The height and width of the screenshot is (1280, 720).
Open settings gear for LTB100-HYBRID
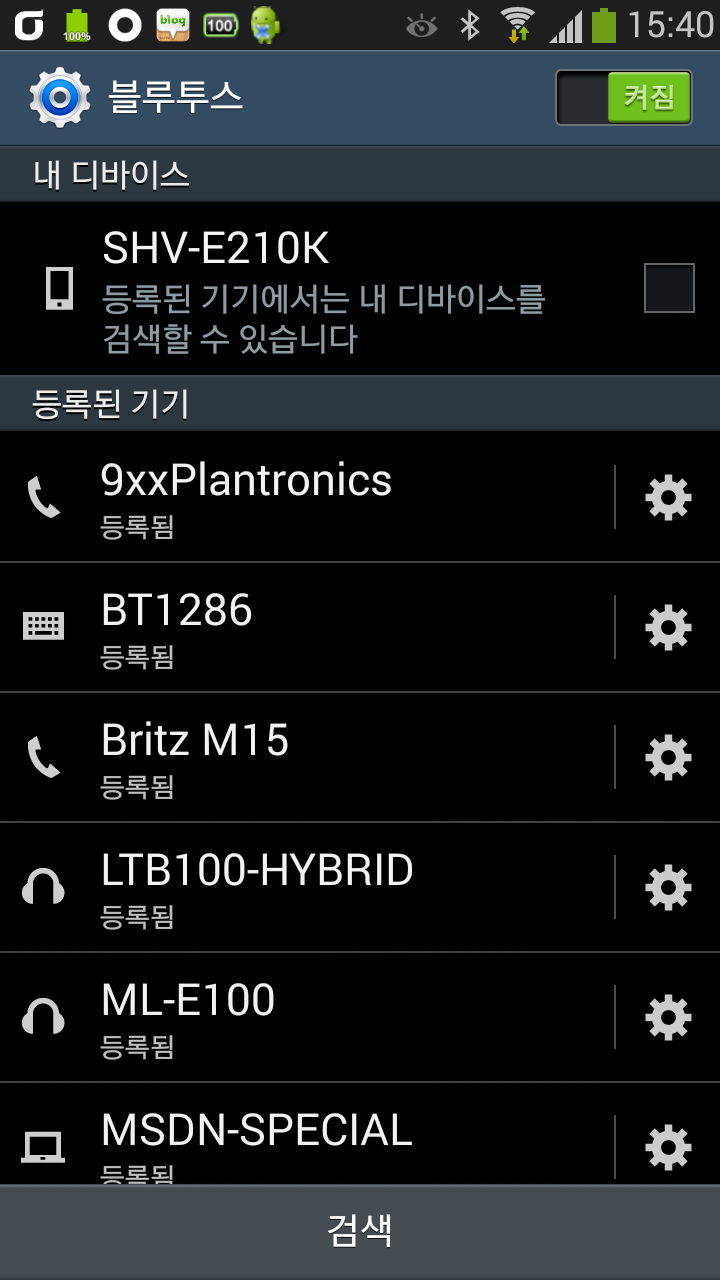click(x=668, y=887)
